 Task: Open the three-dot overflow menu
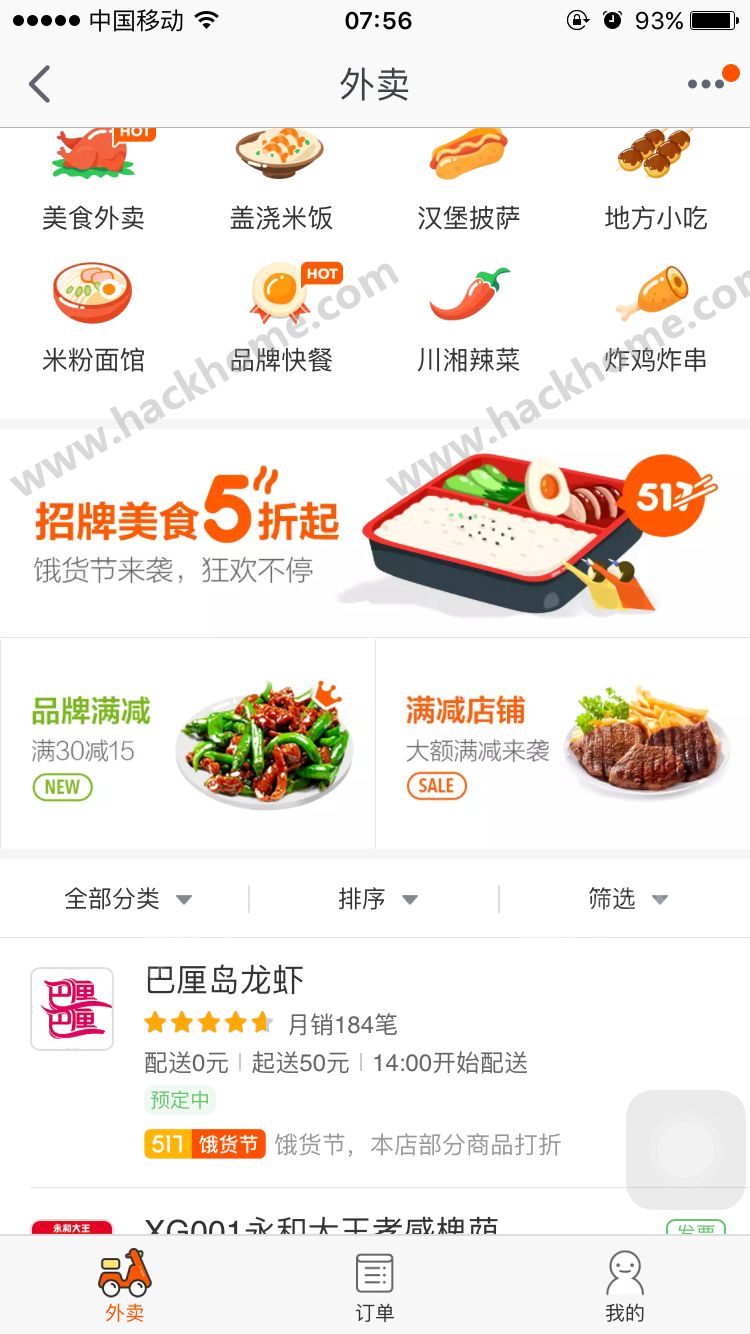tap(706, 84)
